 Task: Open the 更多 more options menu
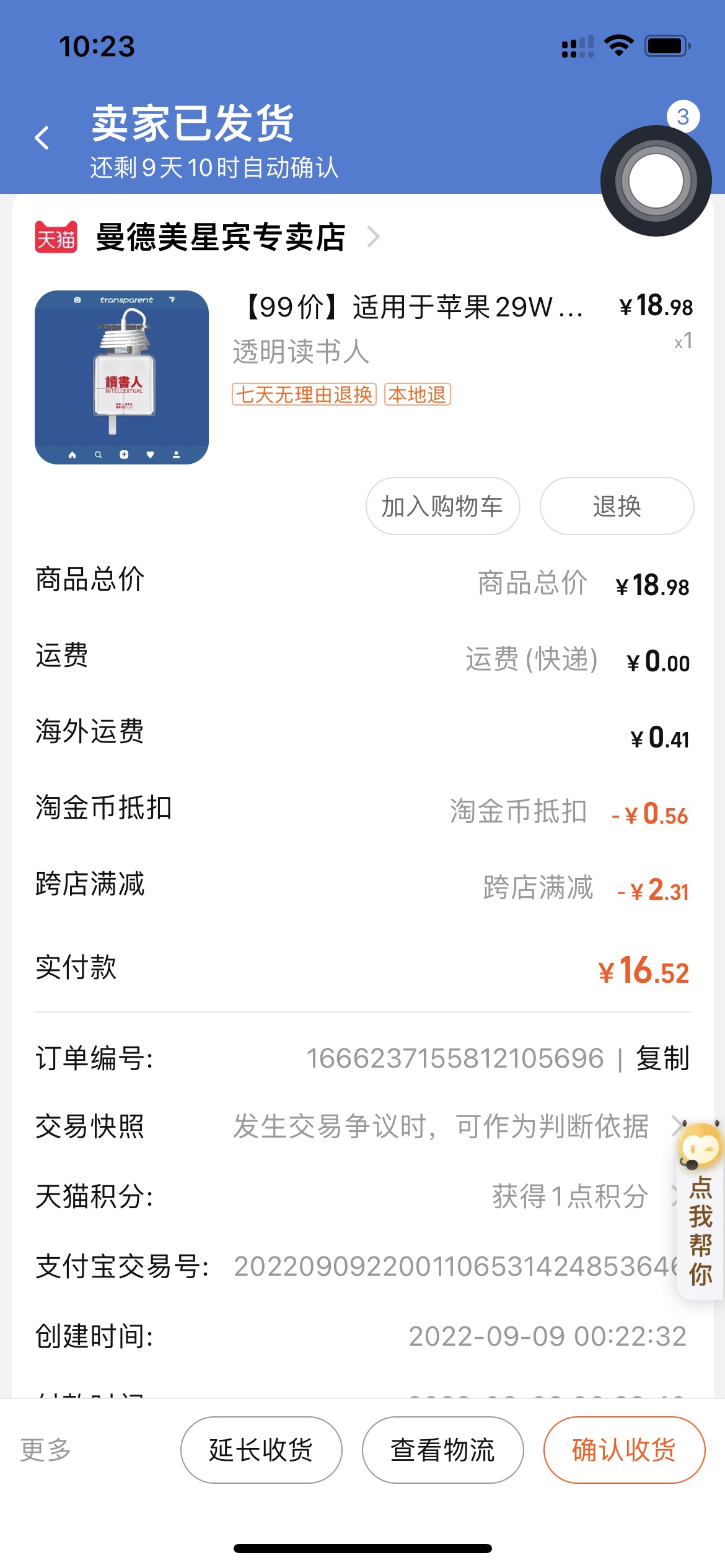point(46,1448)
